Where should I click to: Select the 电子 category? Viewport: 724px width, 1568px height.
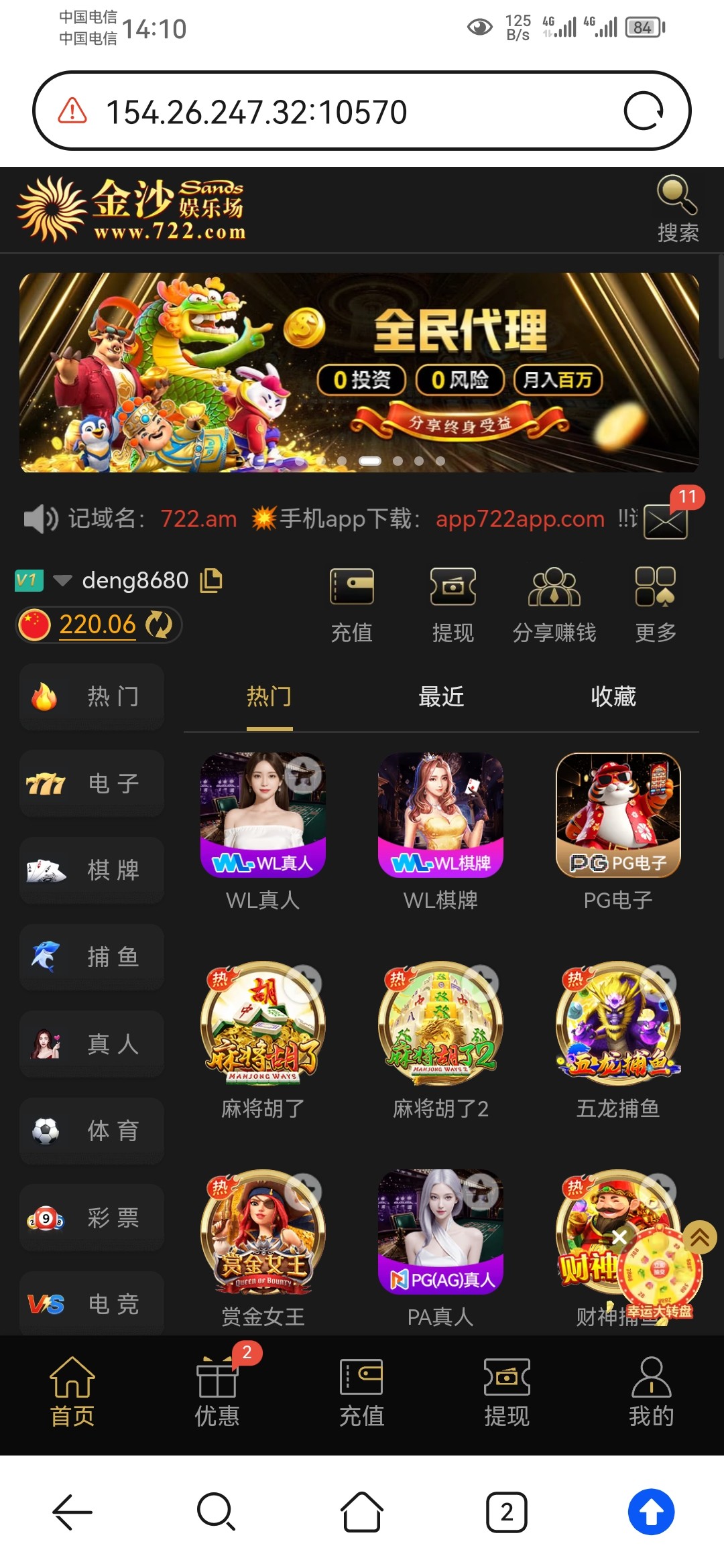92,783
